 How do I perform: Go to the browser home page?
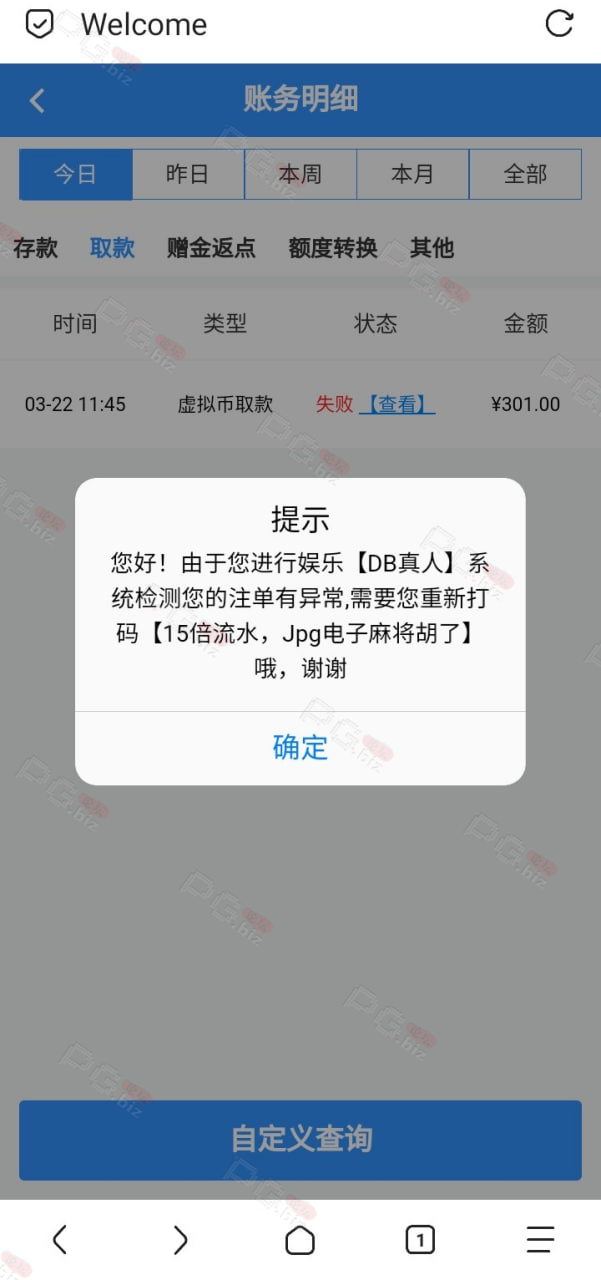click(300, 1240)
